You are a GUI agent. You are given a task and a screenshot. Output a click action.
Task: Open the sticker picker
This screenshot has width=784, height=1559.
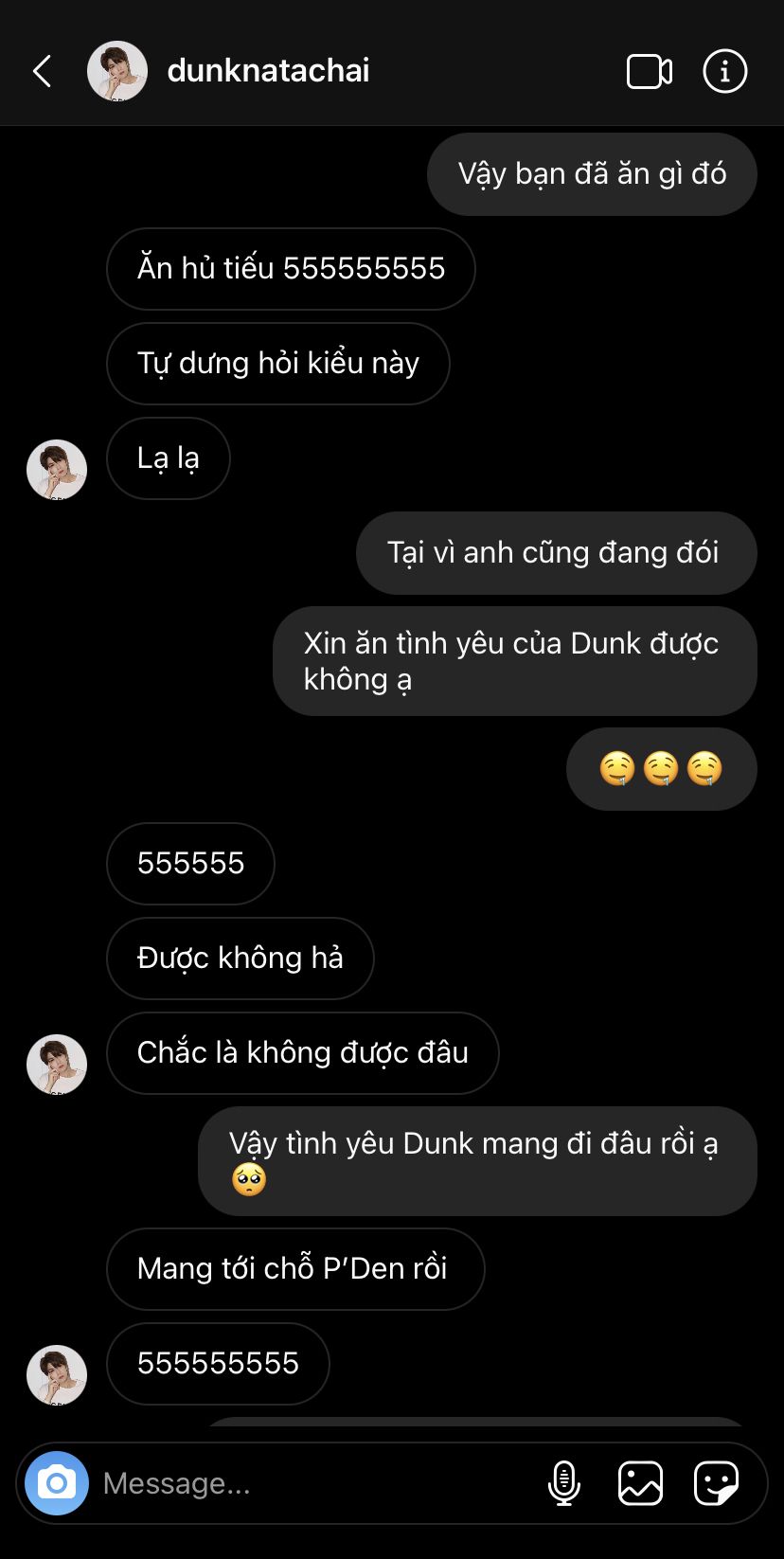[x=716, y=1483]
